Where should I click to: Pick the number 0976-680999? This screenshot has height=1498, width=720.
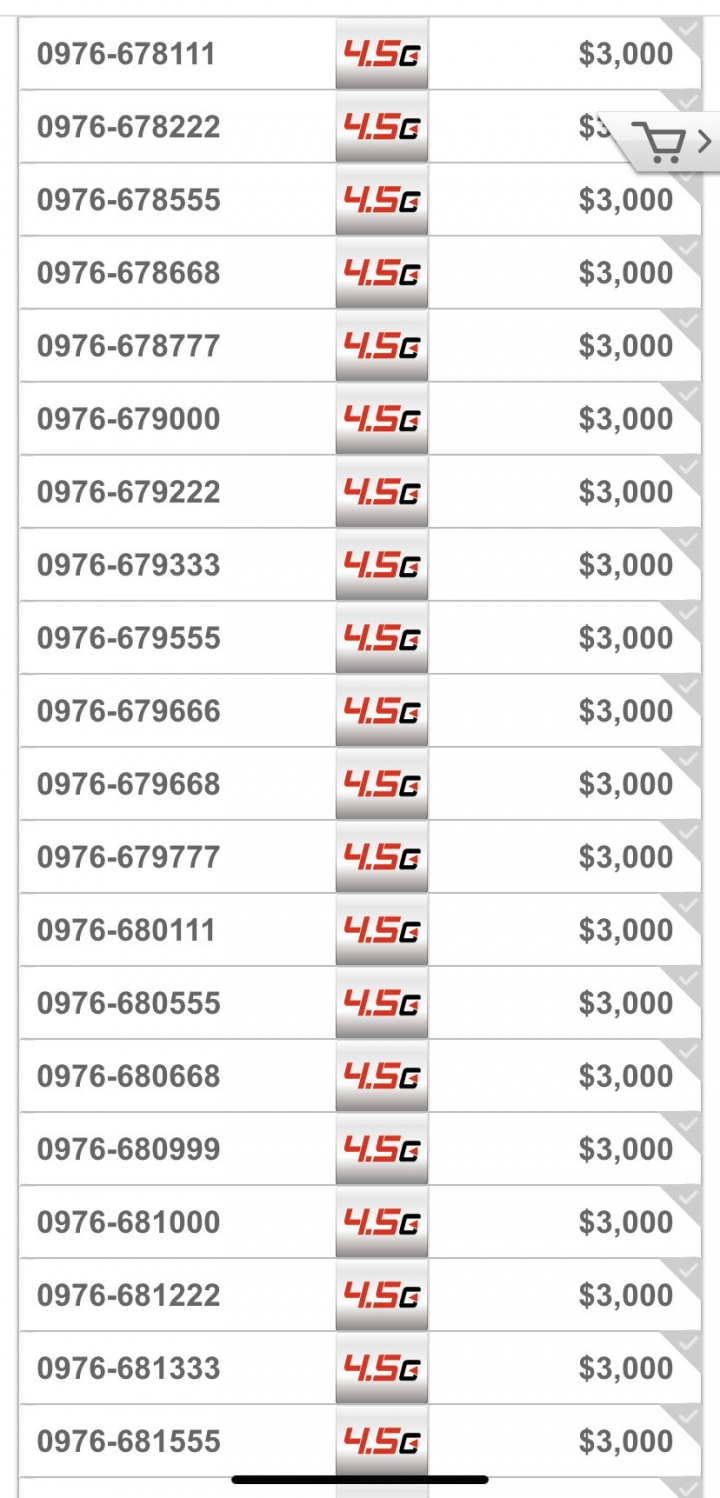pos(360,1149)
